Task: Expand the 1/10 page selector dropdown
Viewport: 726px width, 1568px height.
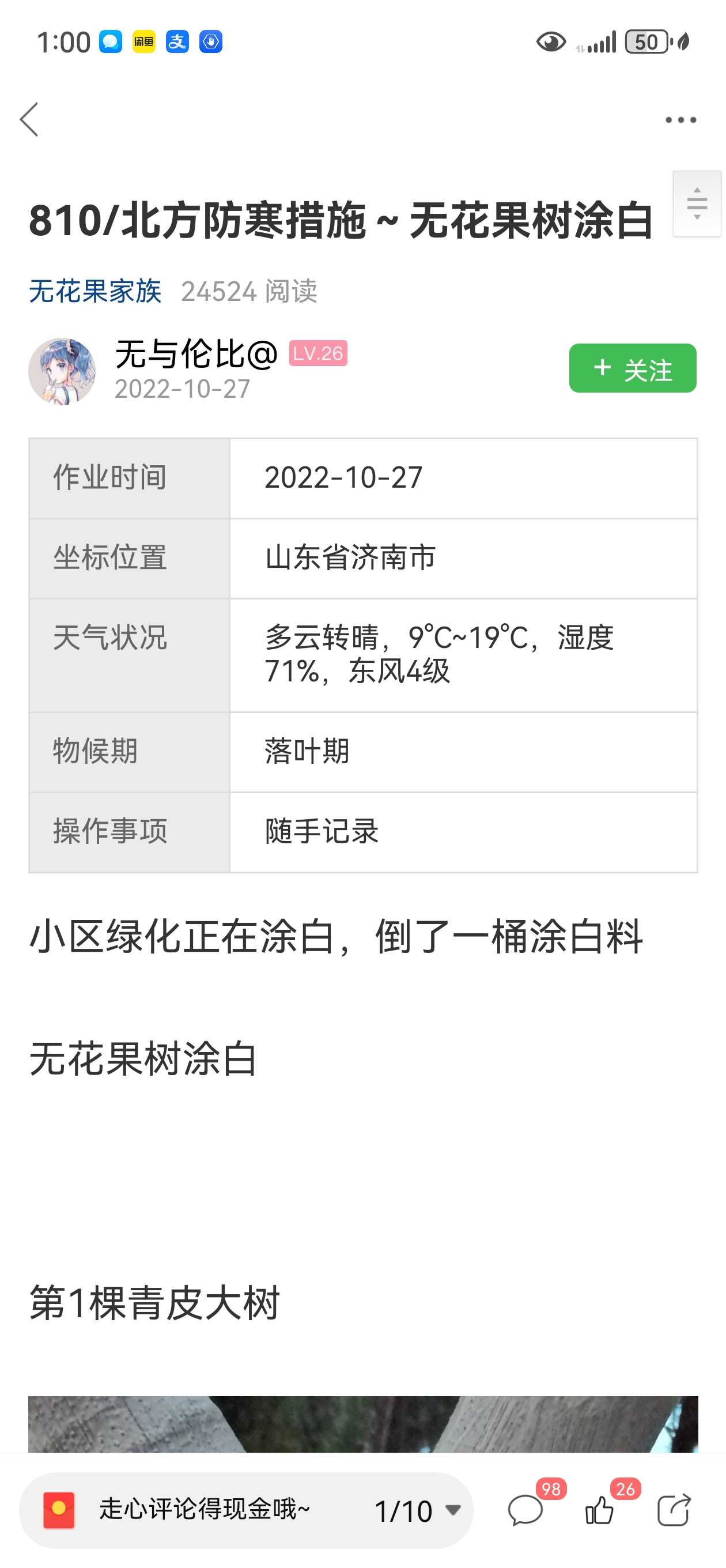Action: [418, 1511]
